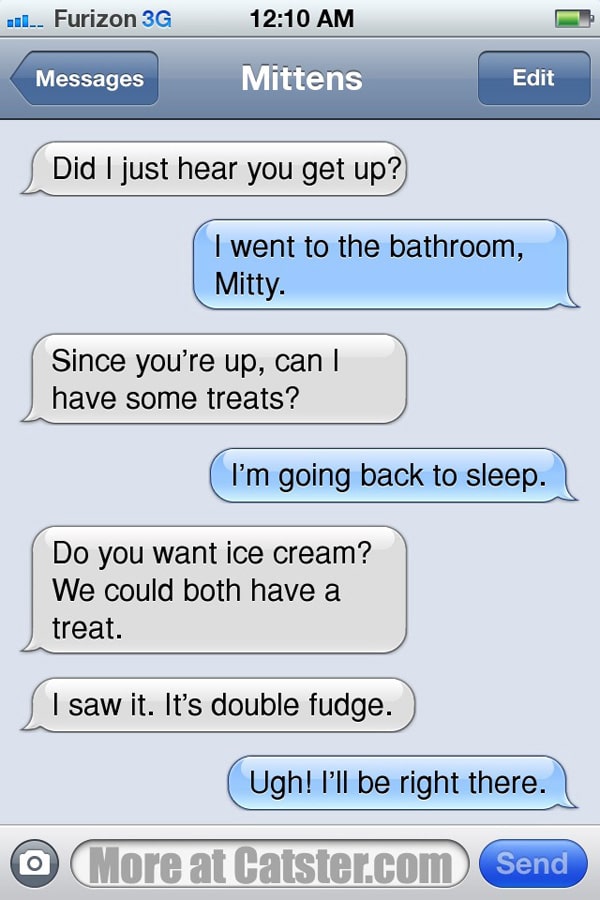600x900 pixels.
Task: Tap the Send button
Action: [532, 864]
